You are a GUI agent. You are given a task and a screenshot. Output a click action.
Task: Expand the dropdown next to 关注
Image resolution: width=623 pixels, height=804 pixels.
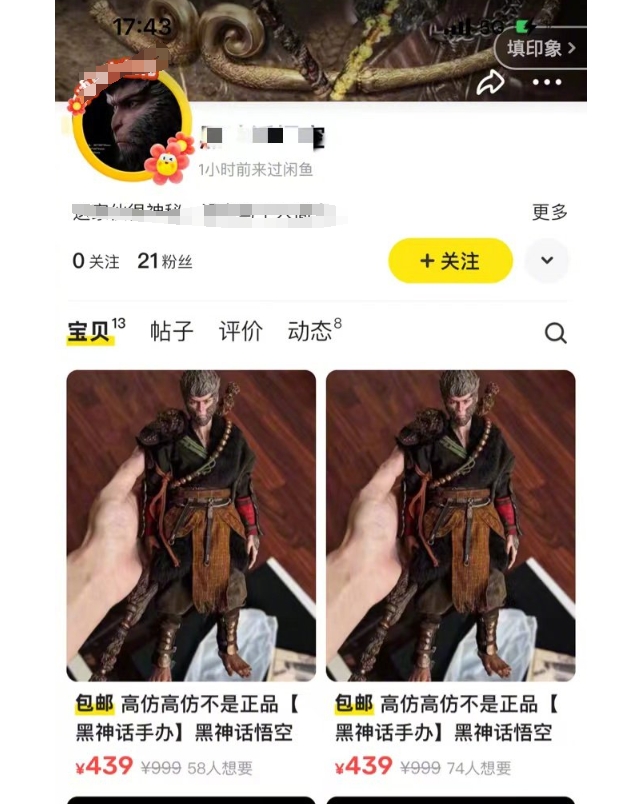[x=547, y=261]
